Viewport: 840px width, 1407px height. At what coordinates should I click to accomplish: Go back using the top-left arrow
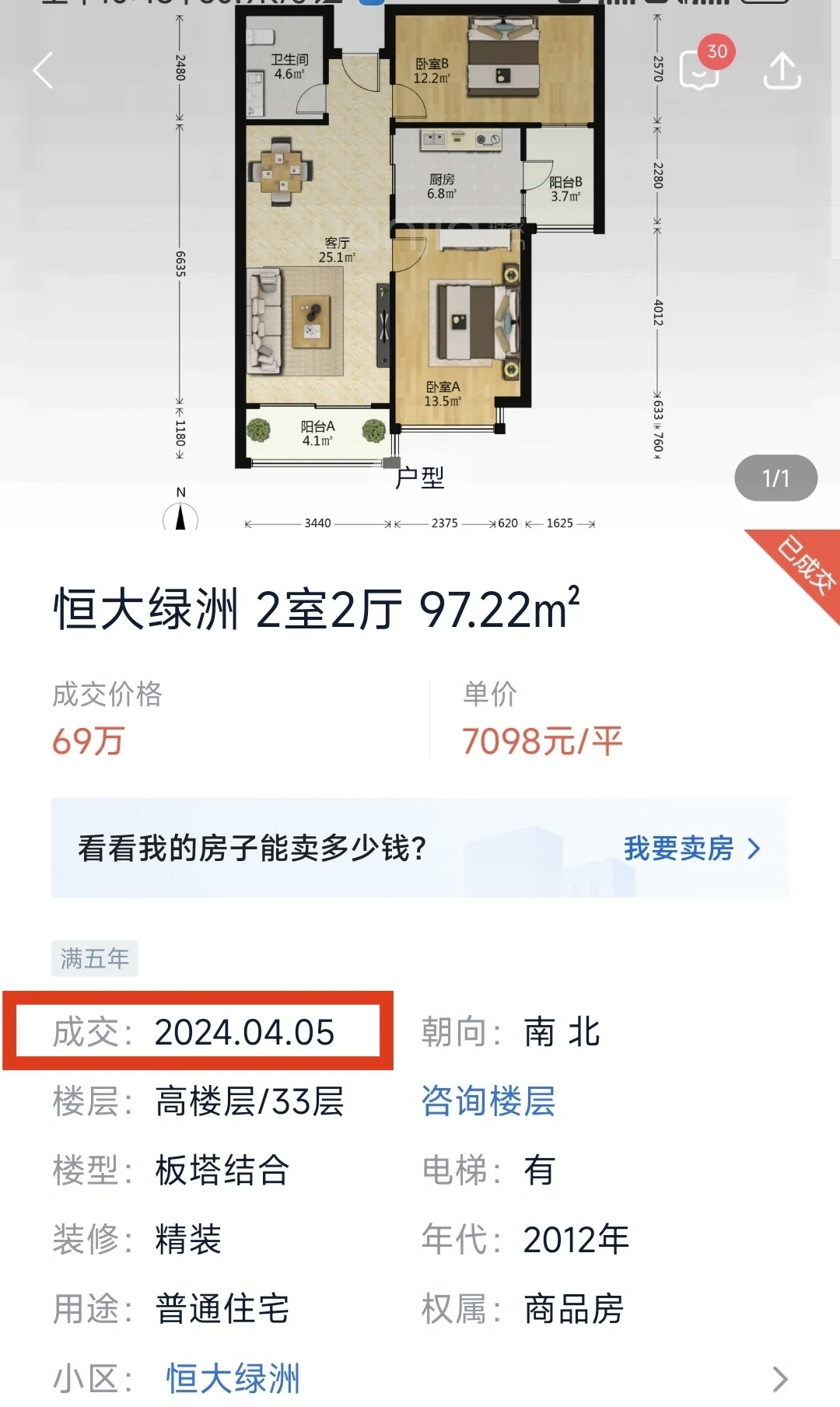tap(44, 70)
